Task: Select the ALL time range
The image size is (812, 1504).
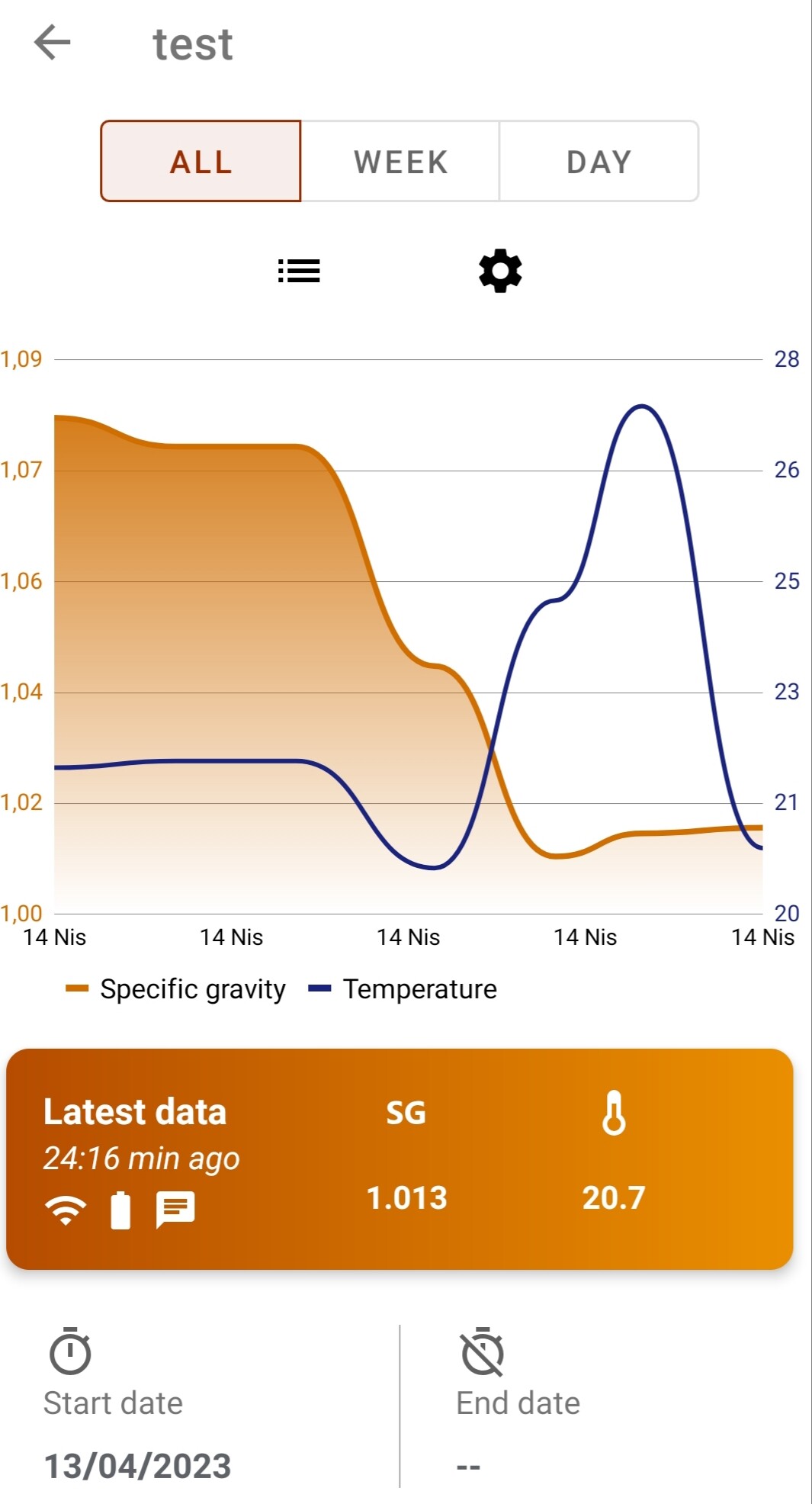Action: point(201,161)
